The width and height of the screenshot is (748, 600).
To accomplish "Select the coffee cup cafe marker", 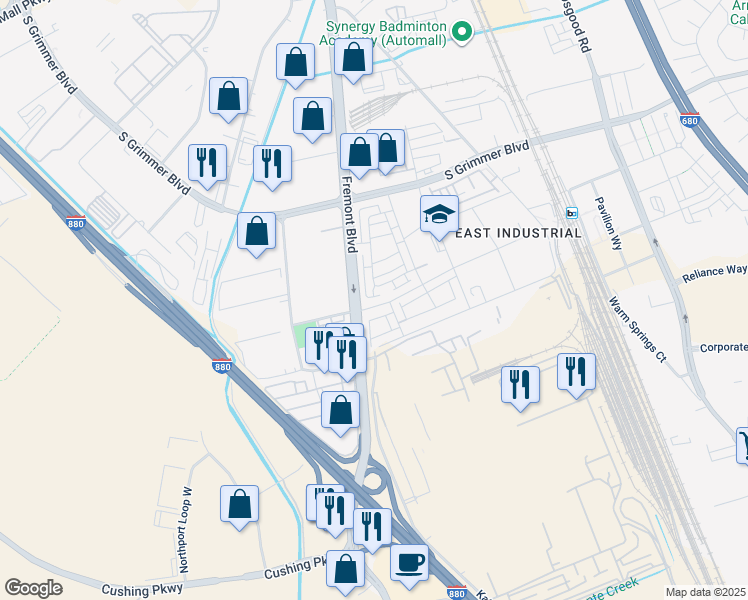I will 408,562.
